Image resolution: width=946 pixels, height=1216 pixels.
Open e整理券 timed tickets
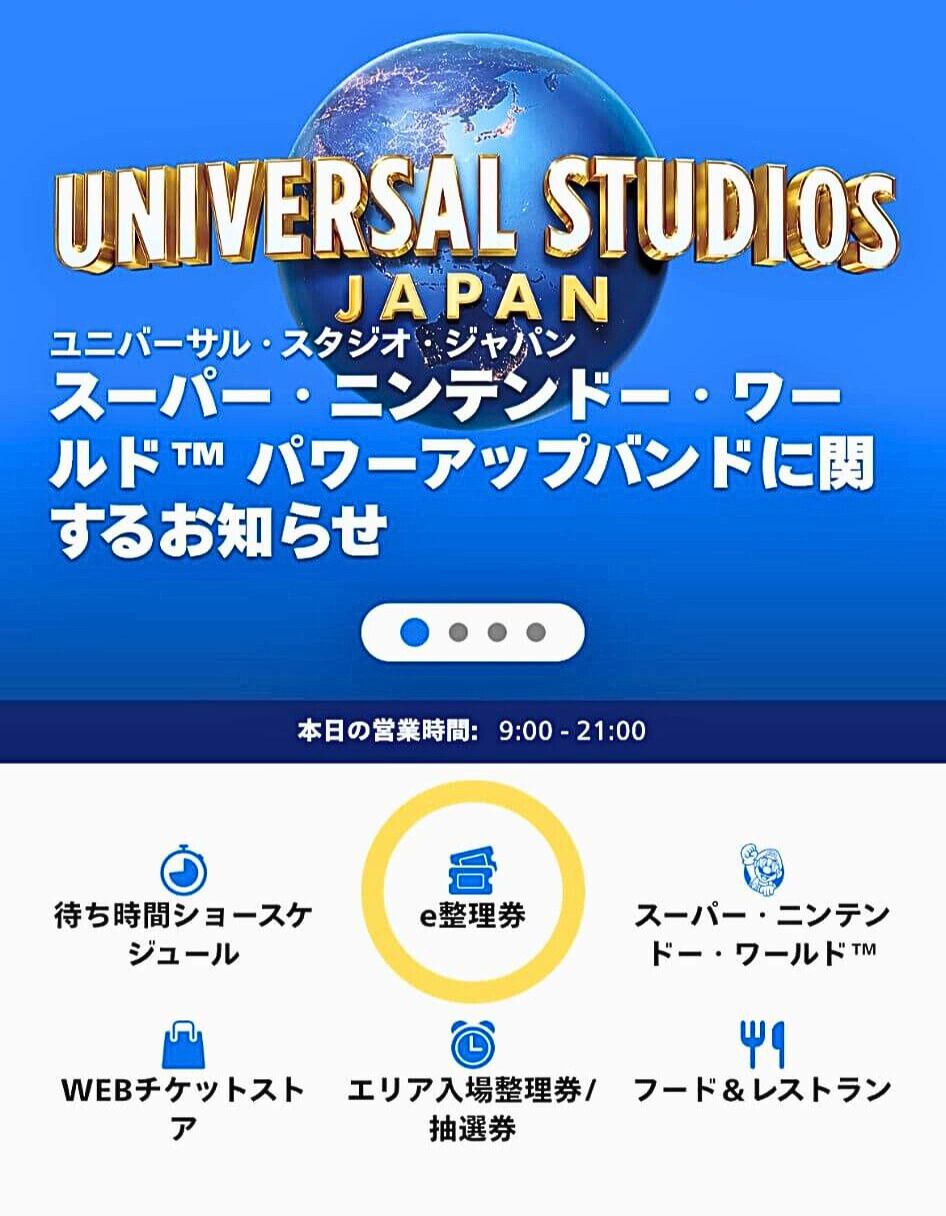point(472,892)
